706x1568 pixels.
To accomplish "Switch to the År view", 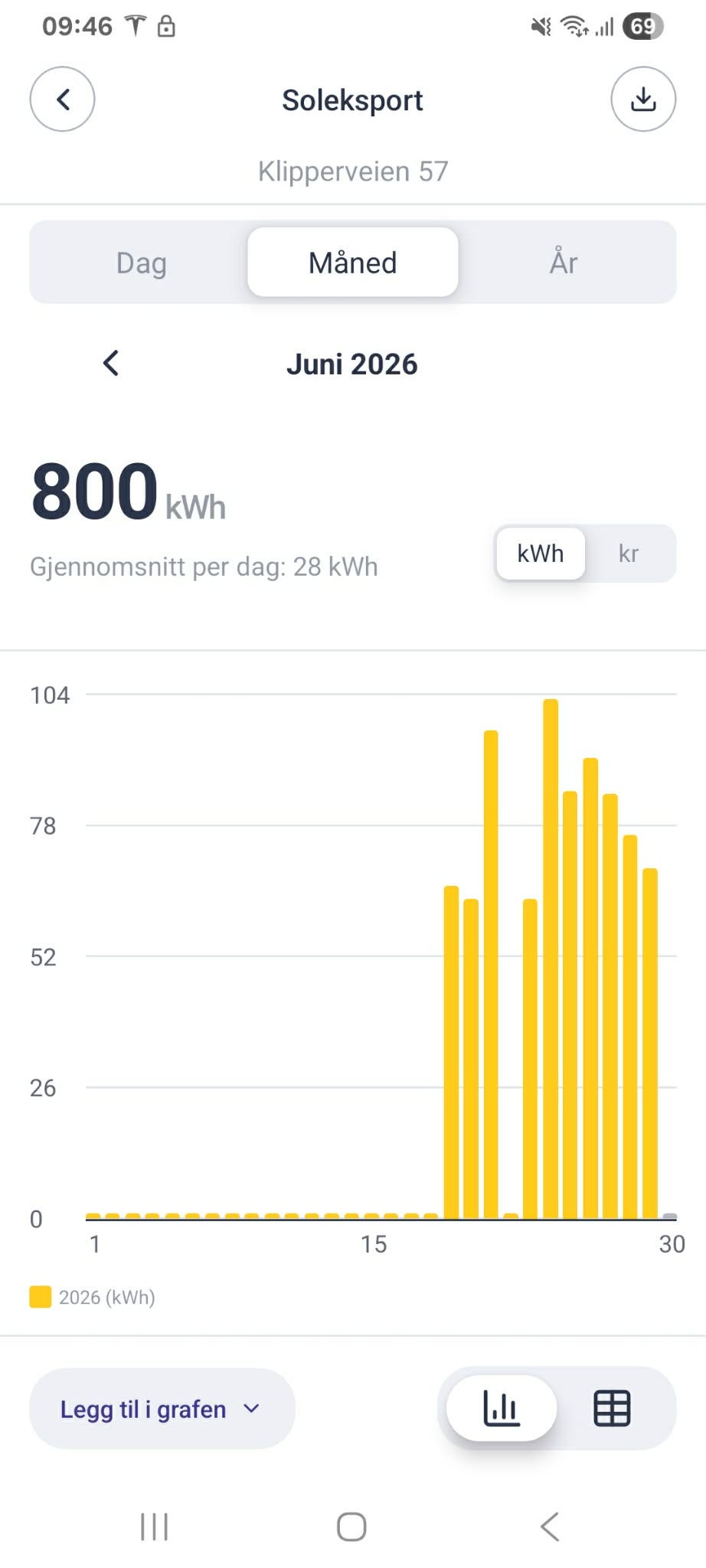I will [564, 263].
